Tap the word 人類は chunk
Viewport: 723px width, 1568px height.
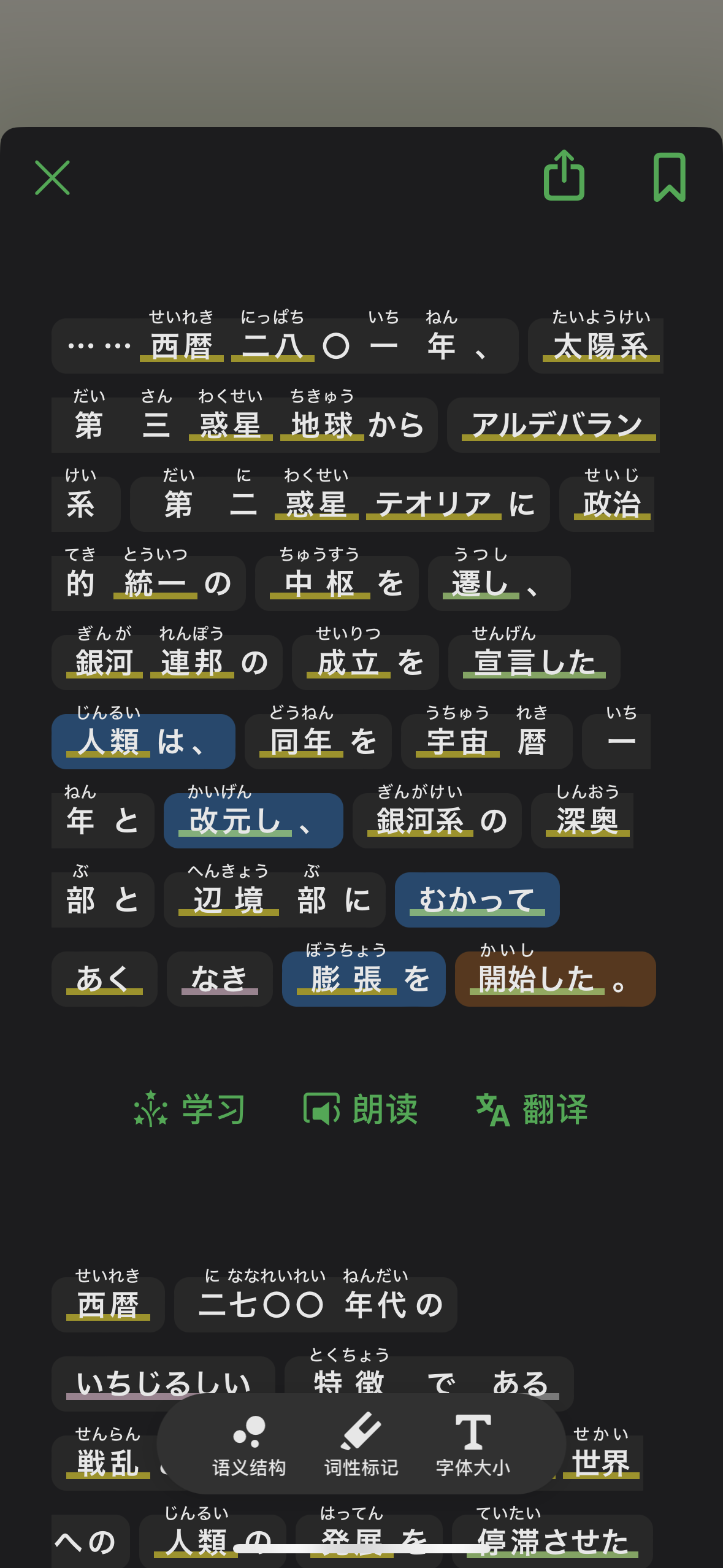point(143,742)
